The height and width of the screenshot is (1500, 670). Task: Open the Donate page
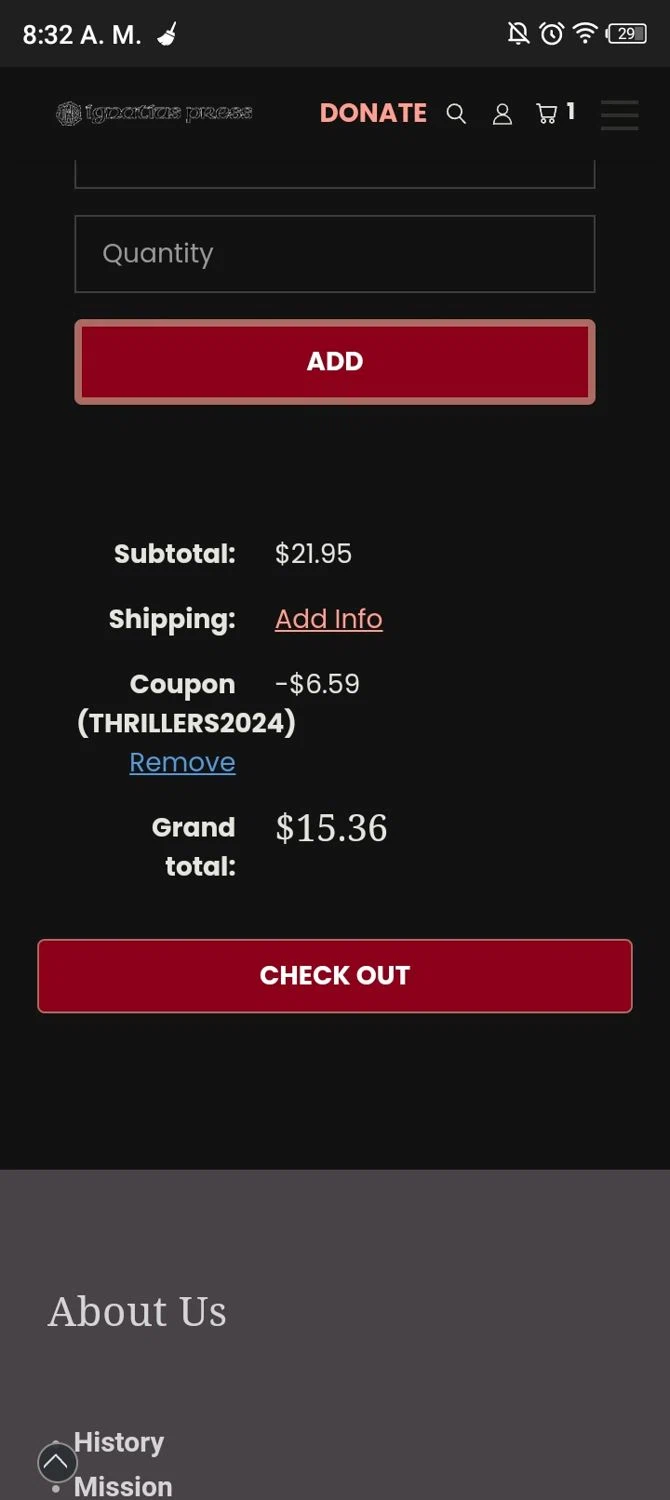pos(373,113)
